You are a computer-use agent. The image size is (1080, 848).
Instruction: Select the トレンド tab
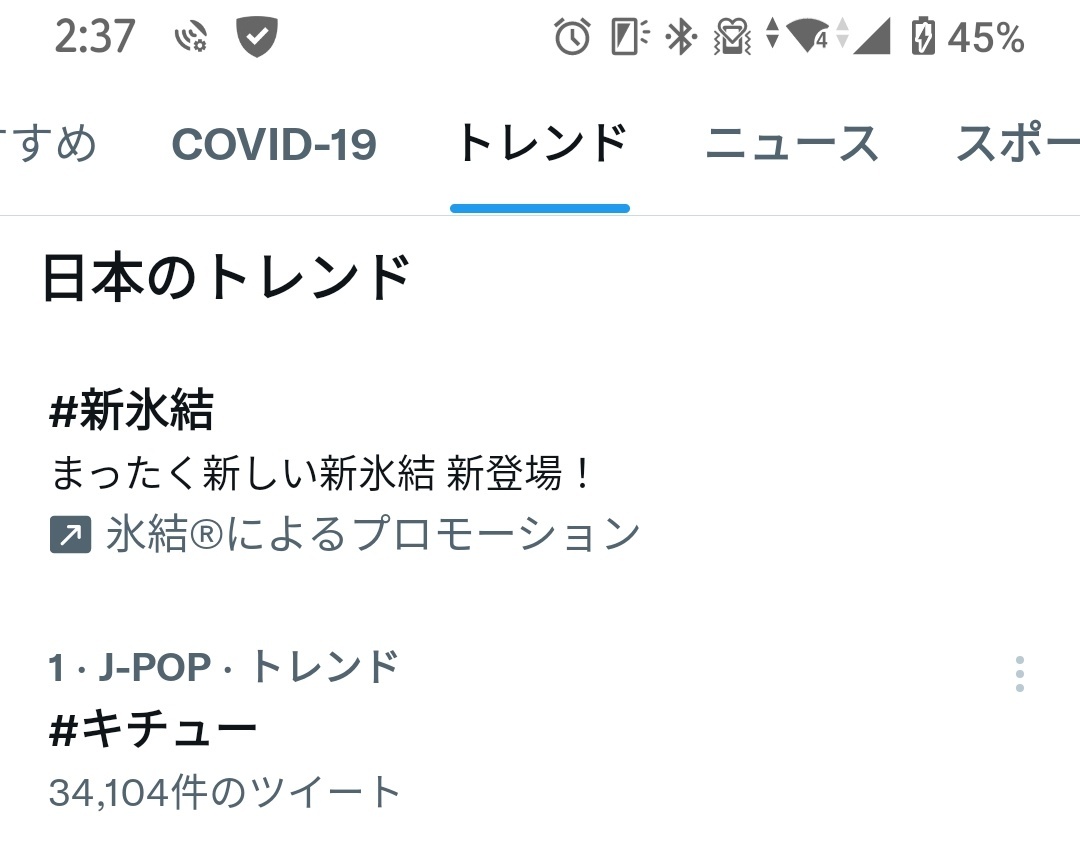coord(540,145)
